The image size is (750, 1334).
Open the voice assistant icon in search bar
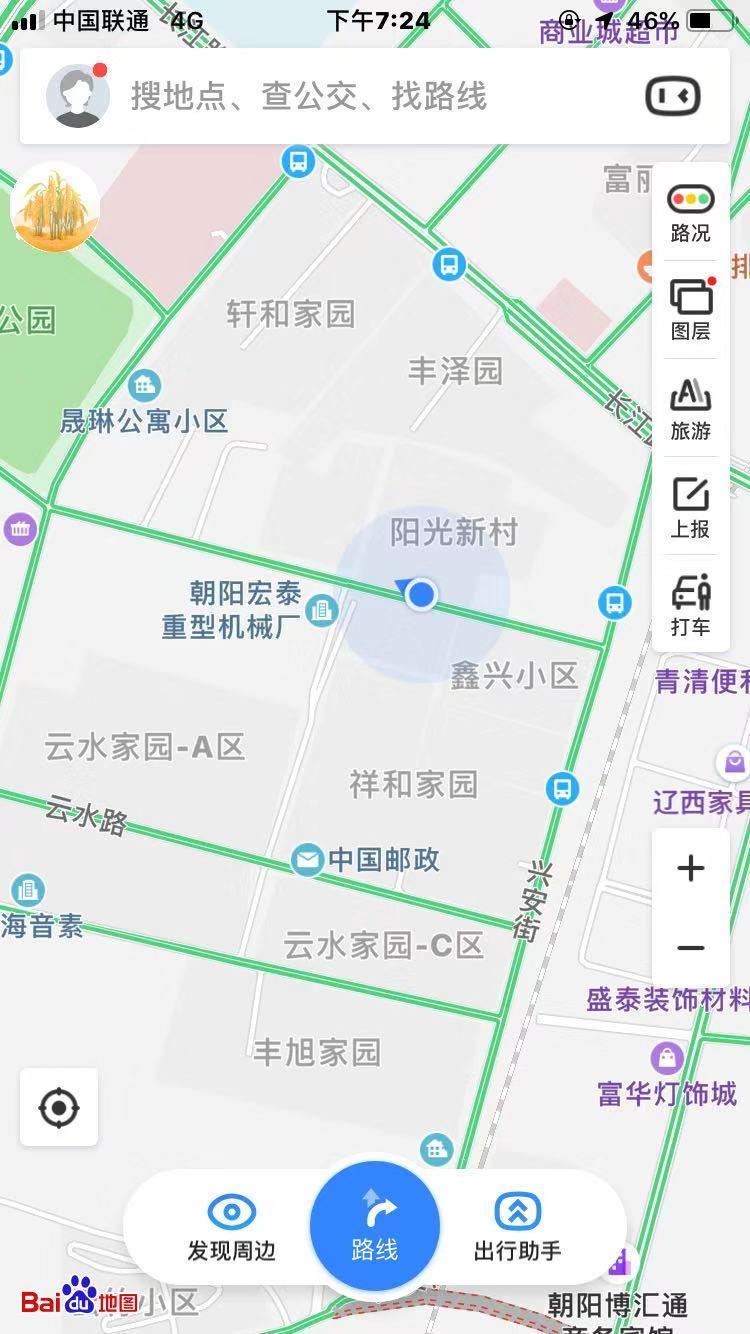673,97
